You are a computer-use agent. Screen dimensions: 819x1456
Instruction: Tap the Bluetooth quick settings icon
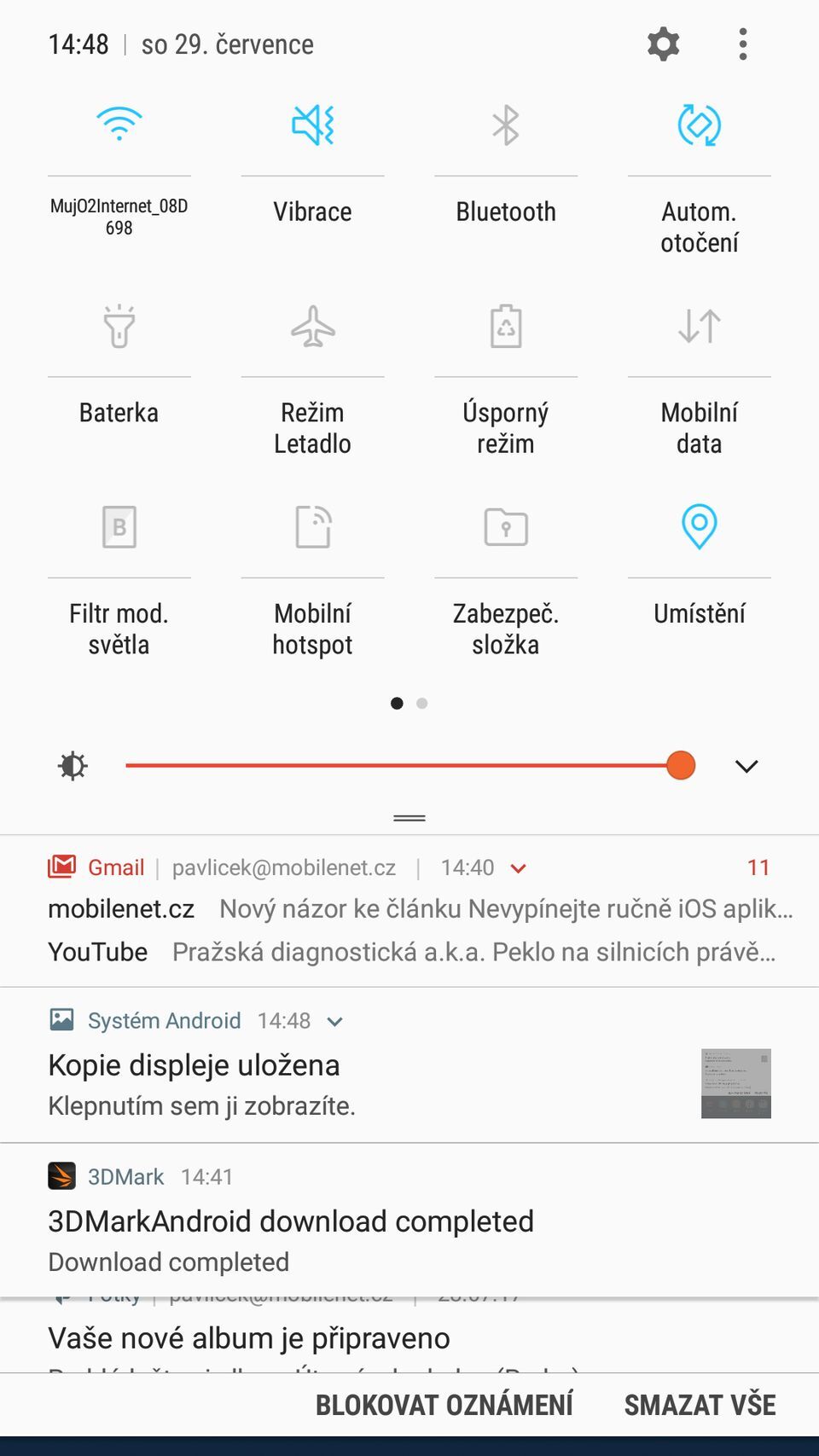click(x=505, y=124)
